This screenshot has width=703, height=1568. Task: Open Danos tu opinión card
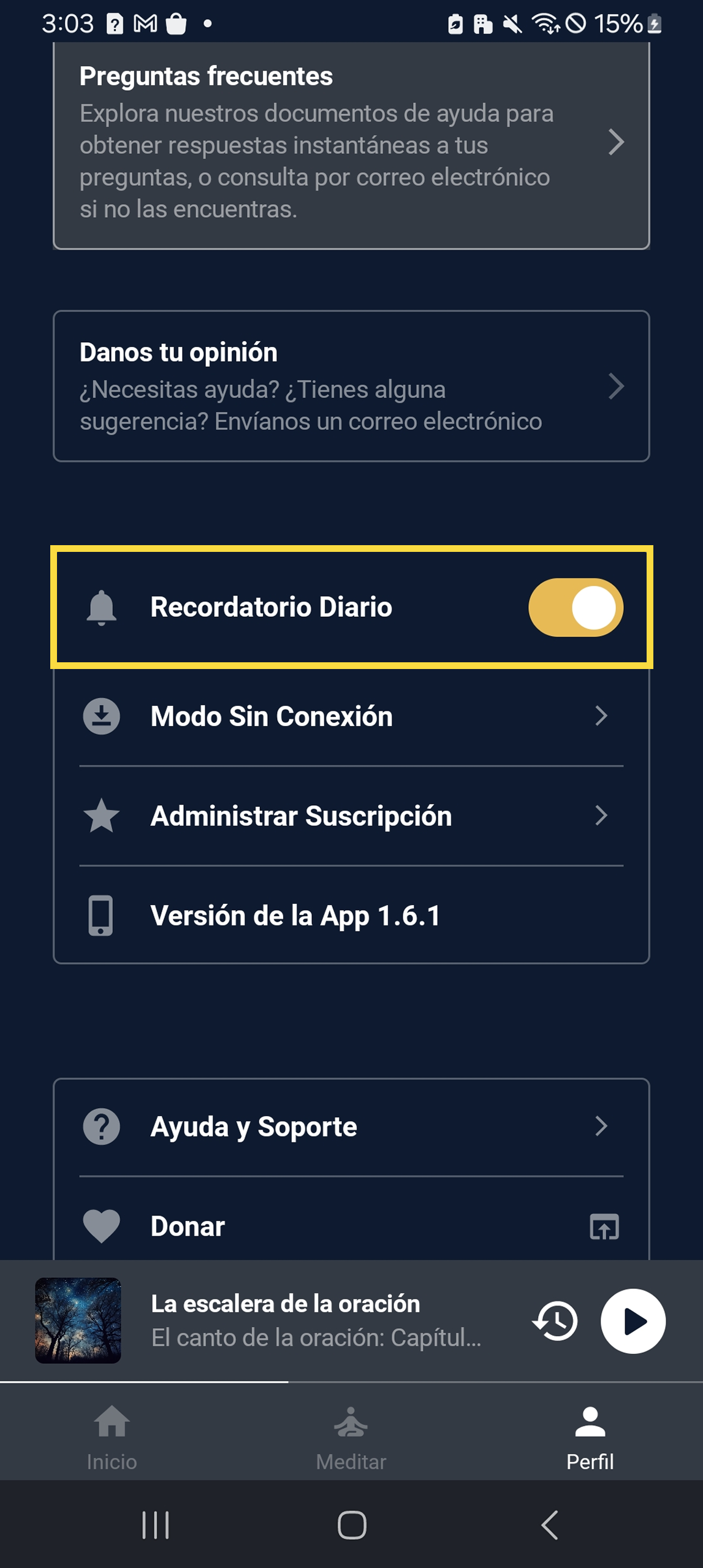click(351, 386)
